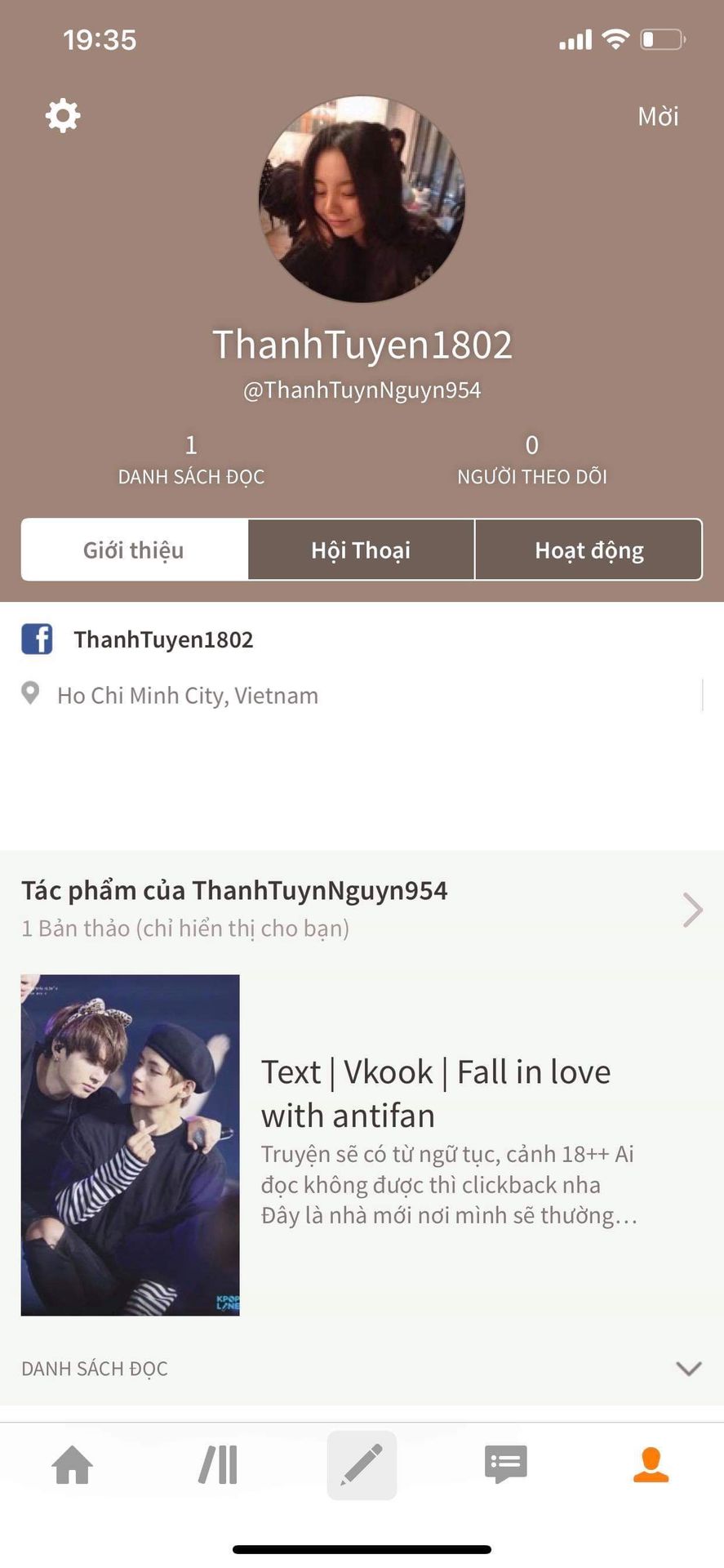The image size is (724, 1568).
Task: Switch to the Hoạt động tab
Action: (589, 550)
